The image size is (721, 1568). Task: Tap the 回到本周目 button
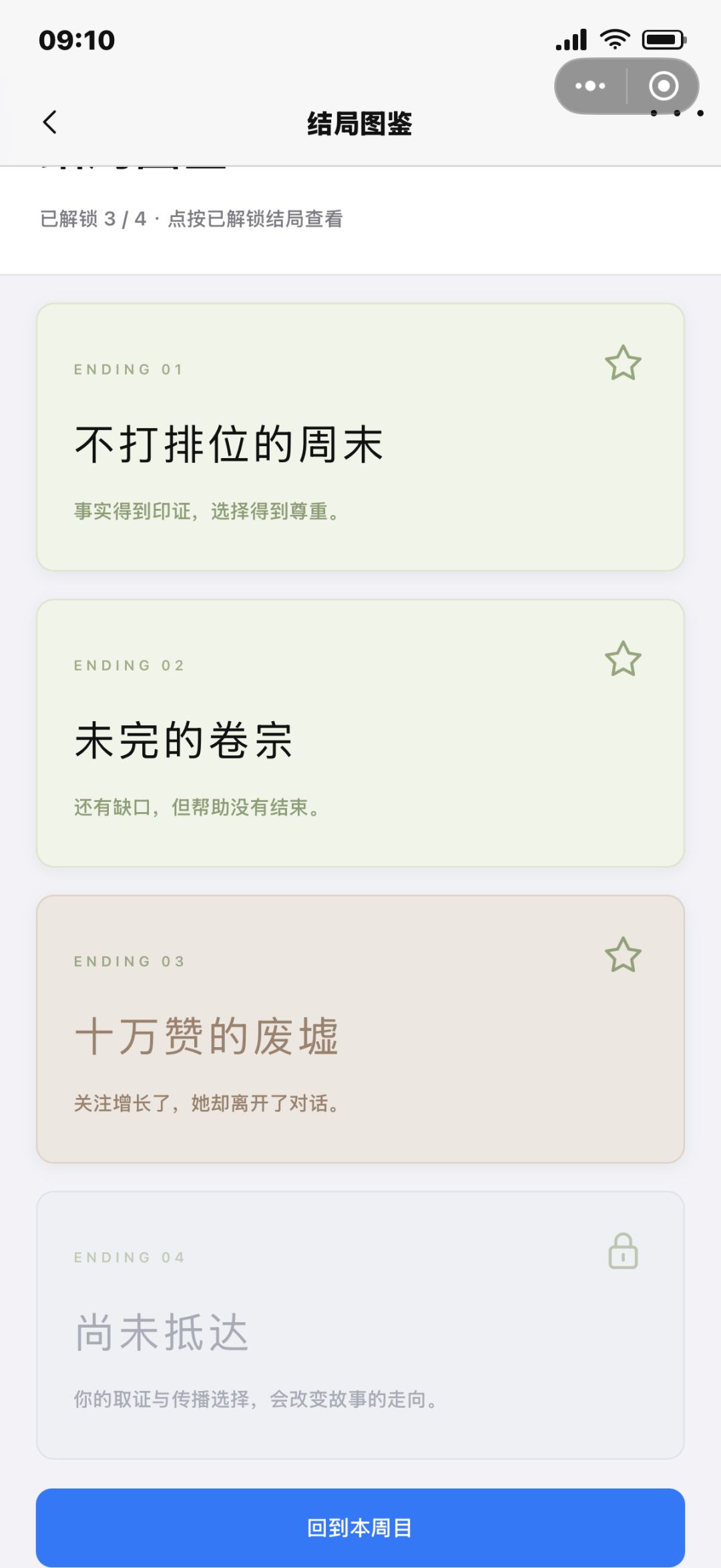point(360,1527)
